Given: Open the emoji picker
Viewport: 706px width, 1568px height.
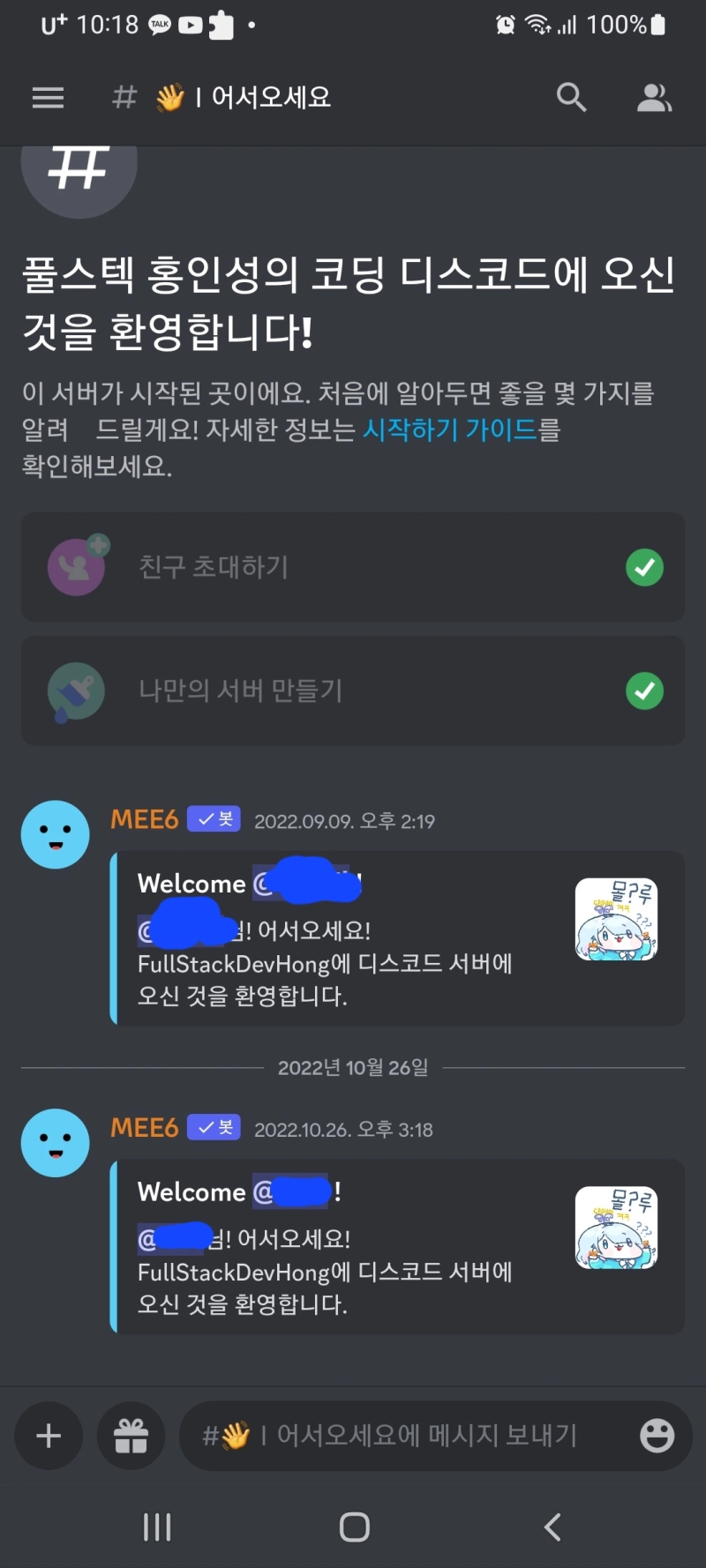Looking at the screenshot, I should pyautogui.click(x=657, y=1436).
